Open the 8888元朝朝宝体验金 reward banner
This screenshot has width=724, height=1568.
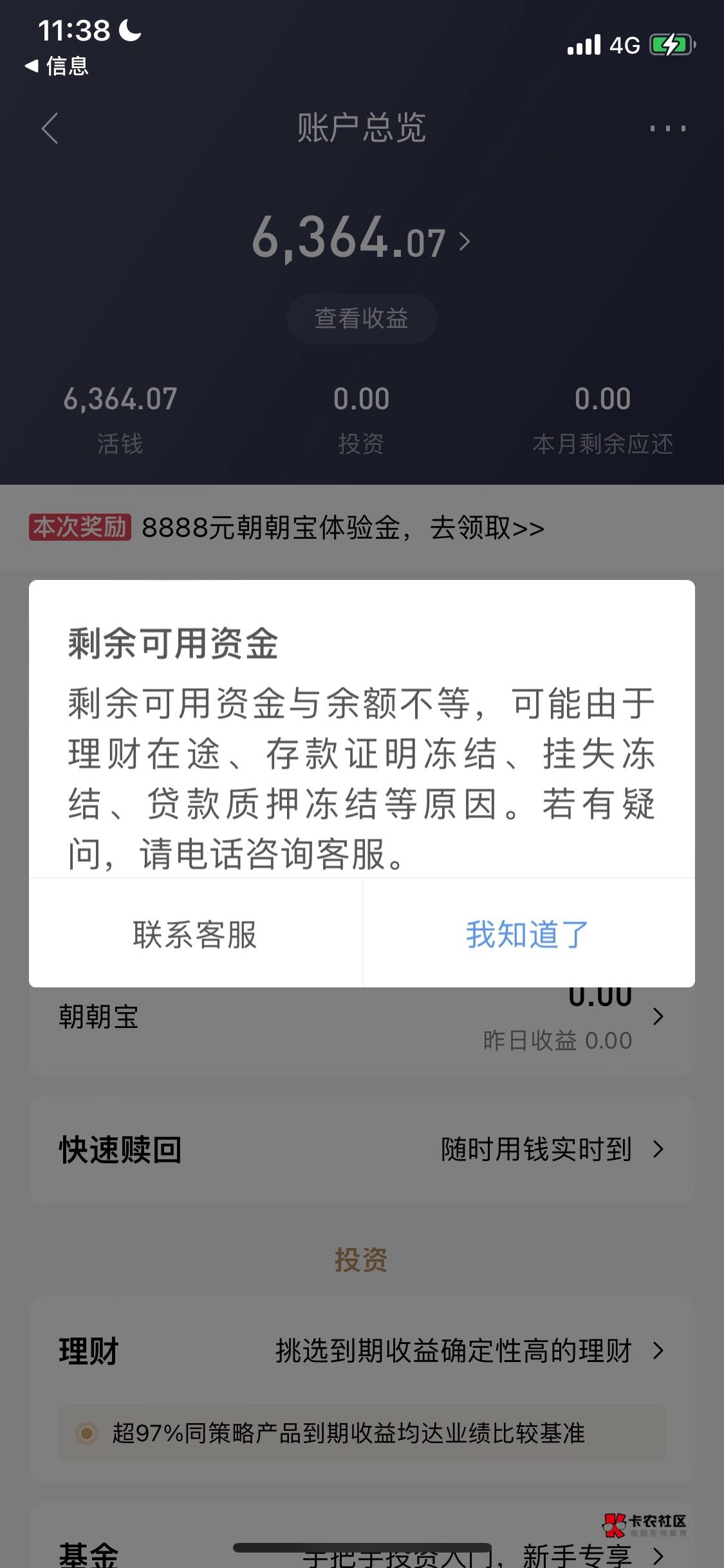point(342,528)
